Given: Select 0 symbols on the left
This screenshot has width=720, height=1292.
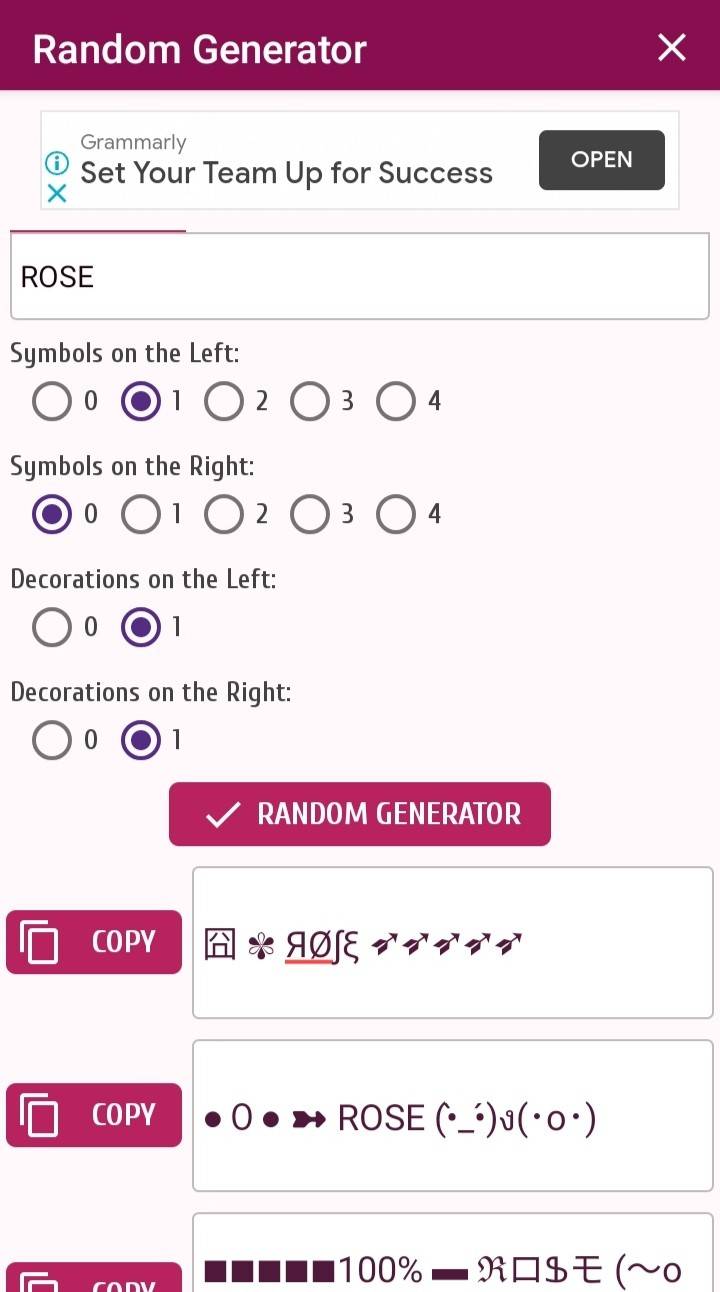Looking at the screenshot, I should tap(53, 401).
